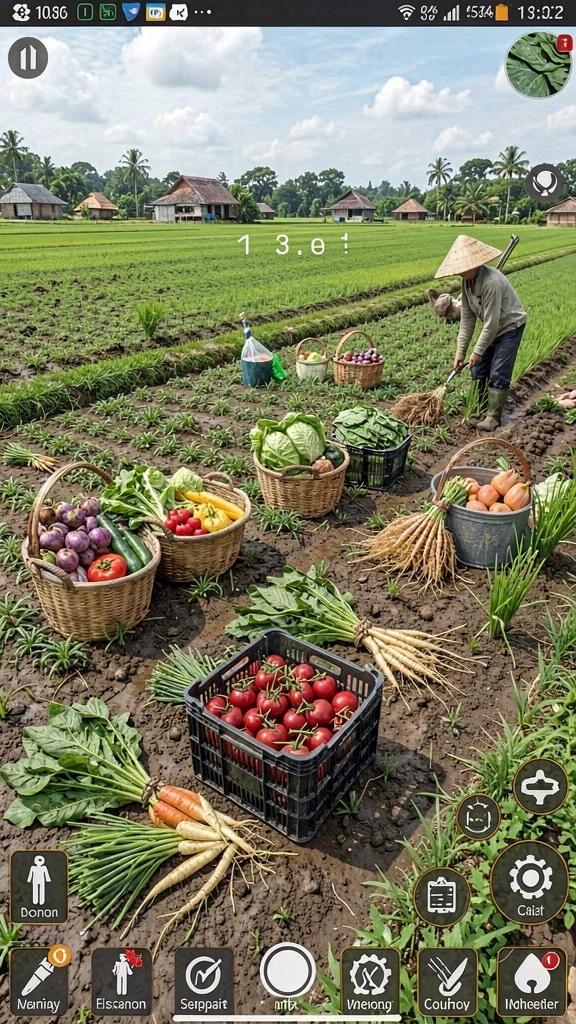Open the Vneiong gear tools button
The height and width of the screenshot is (1024, 576).
(x=370, y=981)
